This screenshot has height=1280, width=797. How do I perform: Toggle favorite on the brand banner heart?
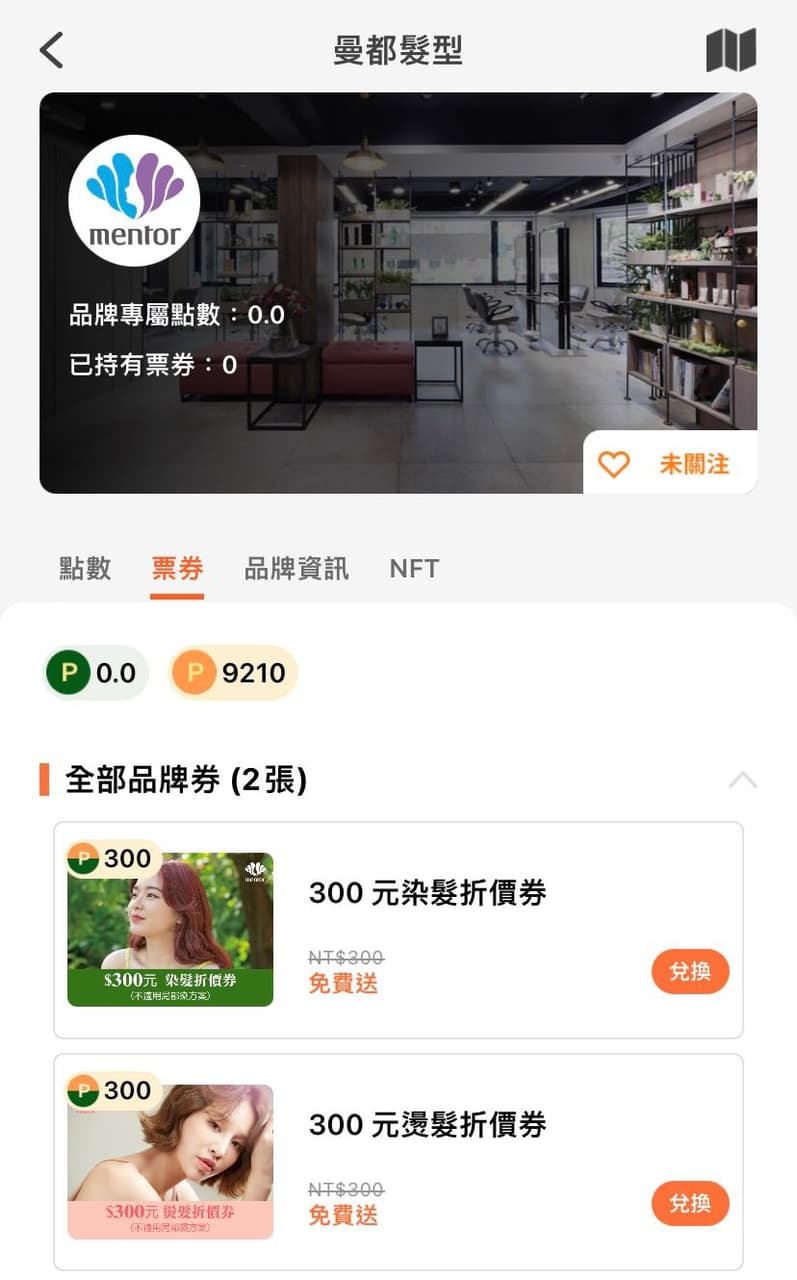(x=614, y=464)
